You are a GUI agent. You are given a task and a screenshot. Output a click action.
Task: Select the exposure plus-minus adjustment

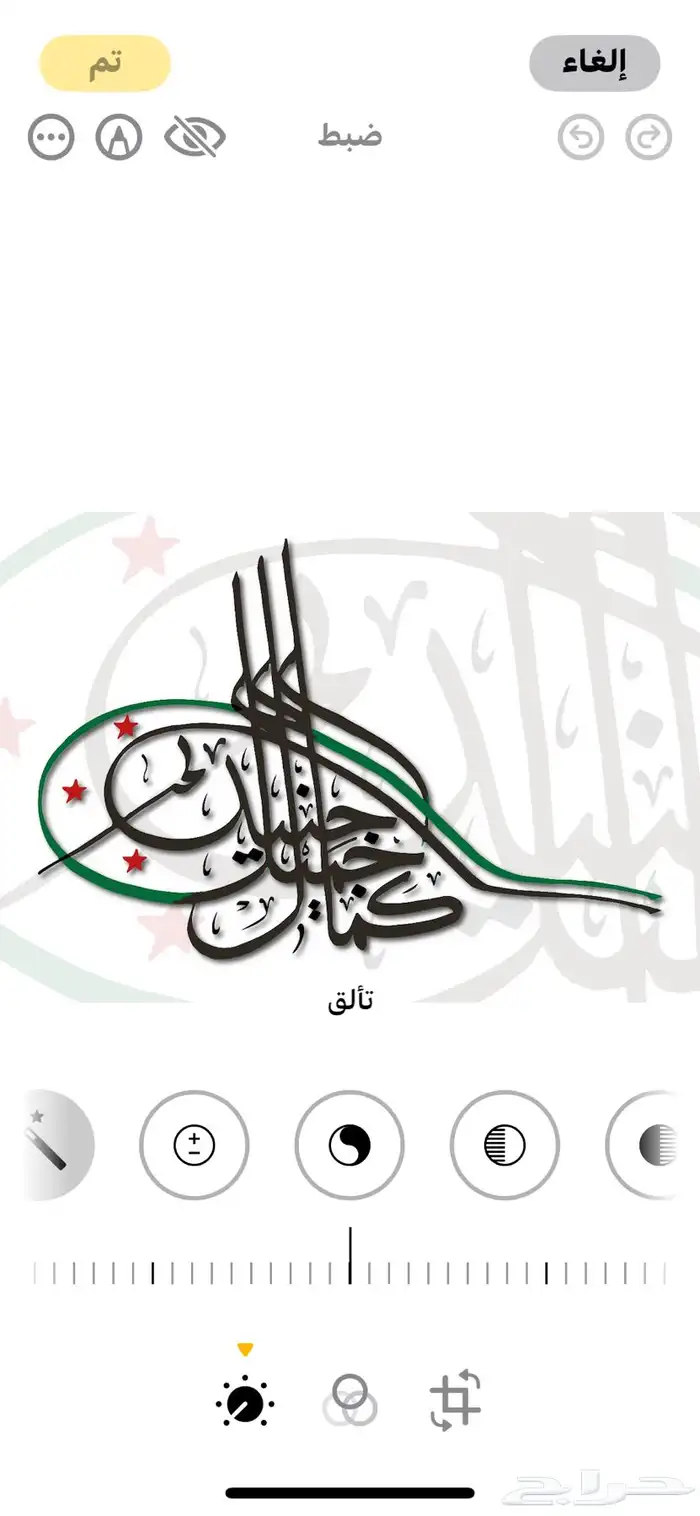[x=194, y=1145]
